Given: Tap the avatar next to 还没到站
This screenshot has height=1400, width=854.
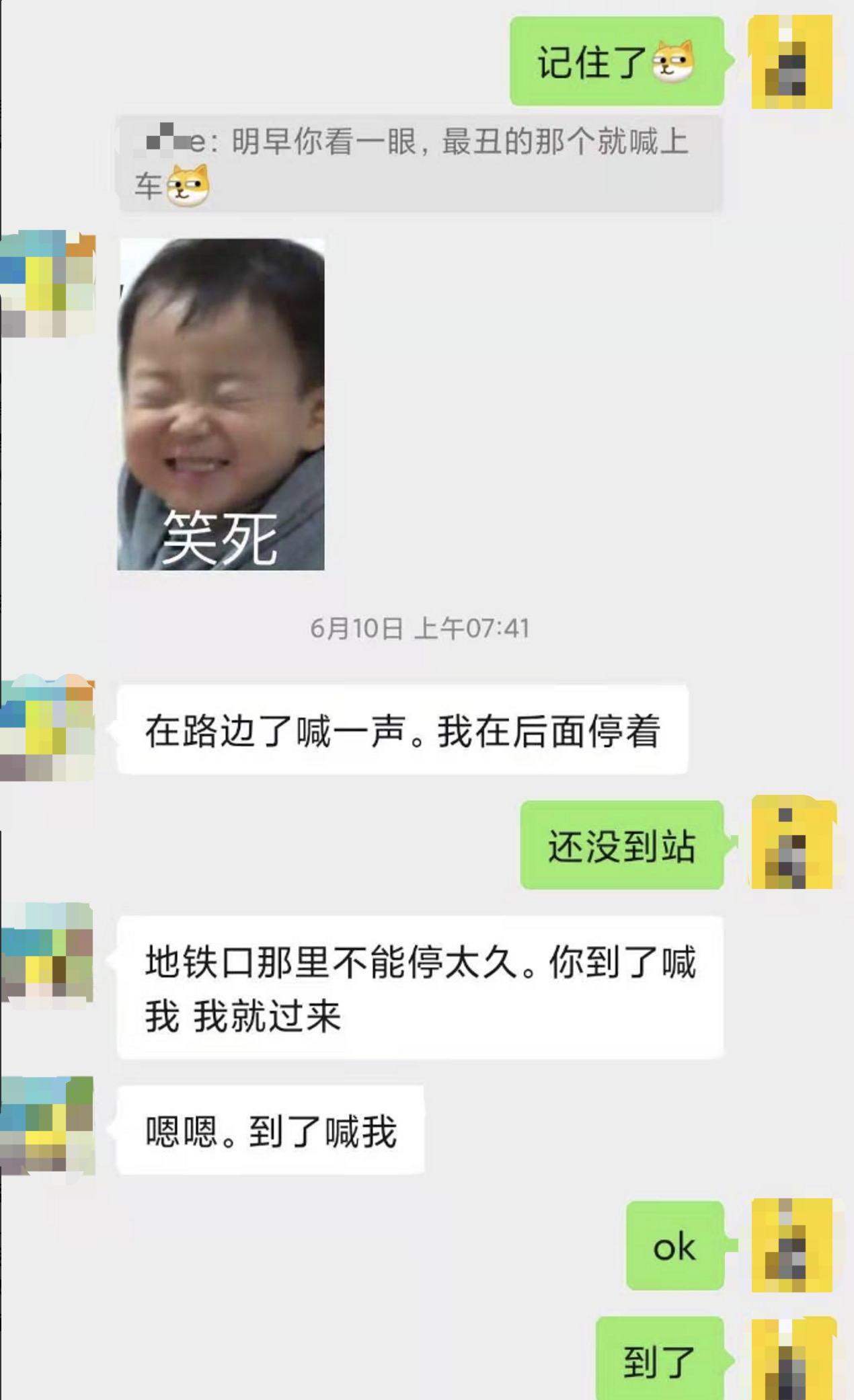Looking at the screenshot, I should point(792,843).
